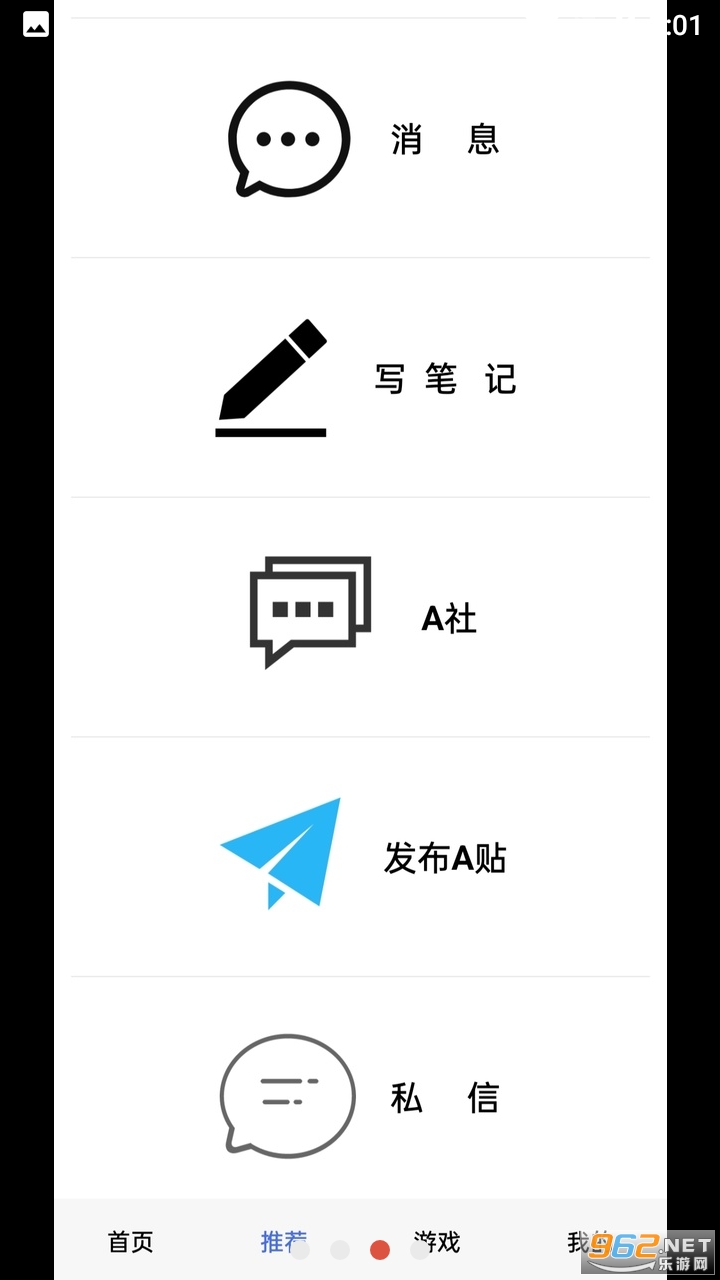
Task: Select 写笔记 to write a note
Action: (360, 378)
